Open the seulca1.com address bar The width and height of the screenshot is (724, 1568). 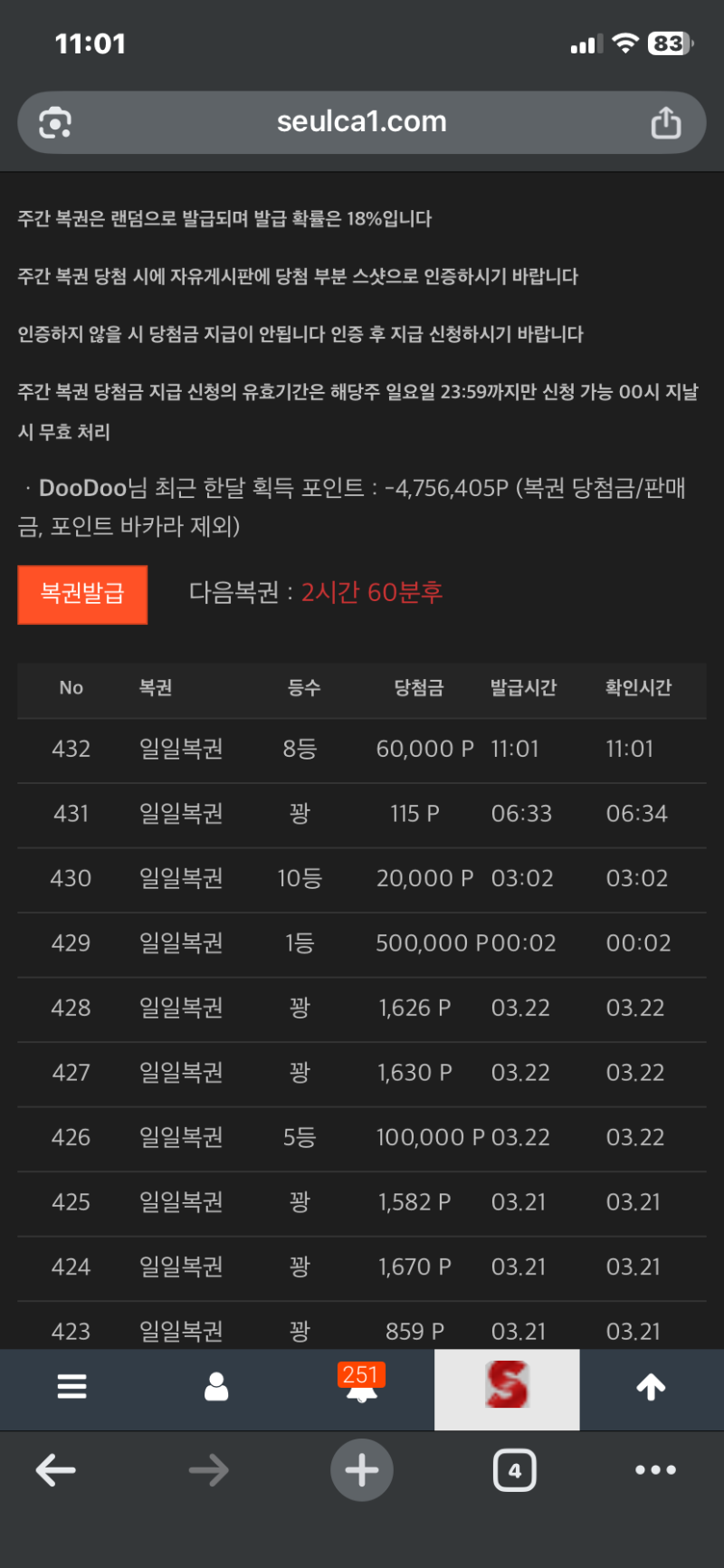point(362,122)
